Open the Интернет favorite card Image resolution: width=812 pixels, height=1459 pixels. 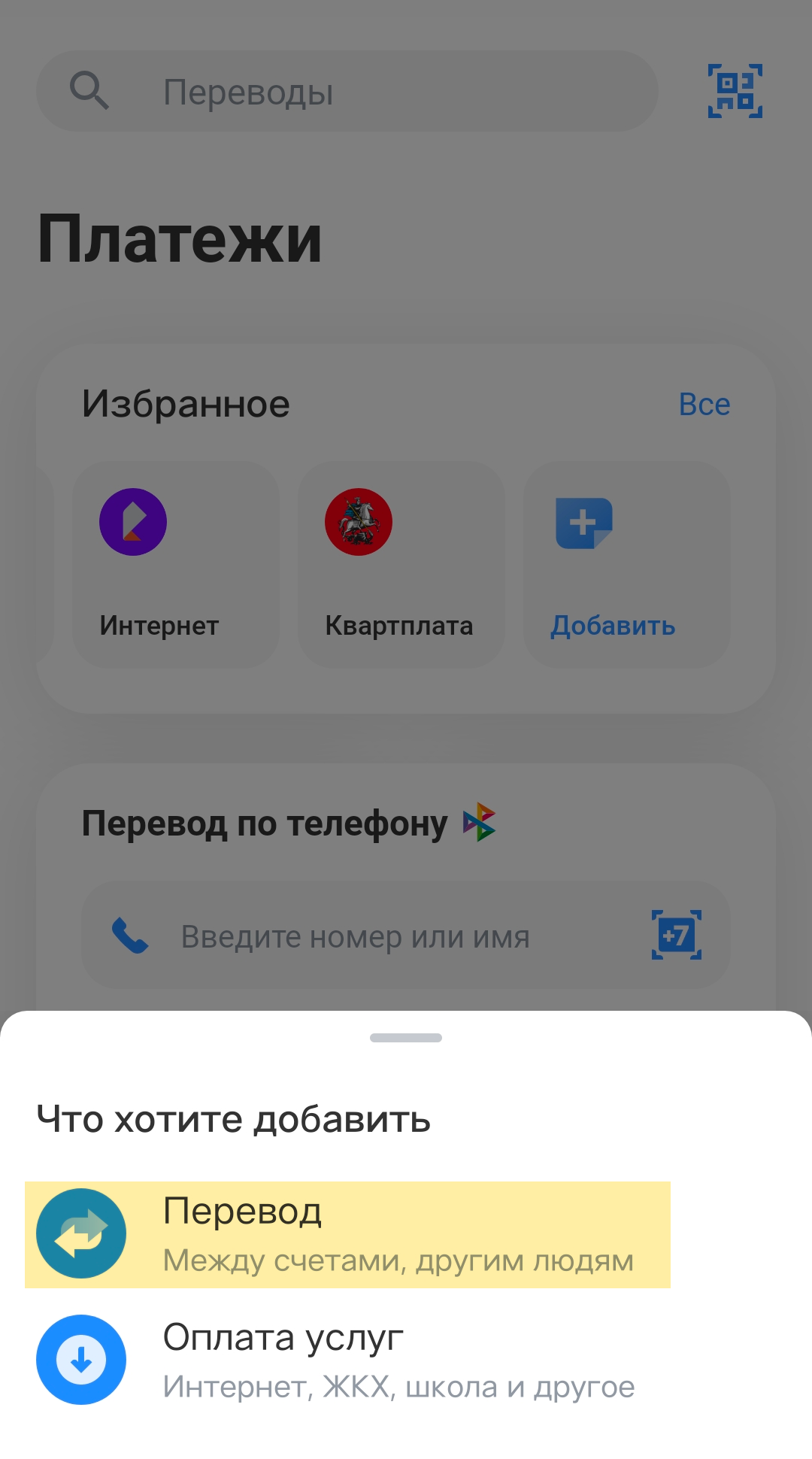[x=176, y=565]
